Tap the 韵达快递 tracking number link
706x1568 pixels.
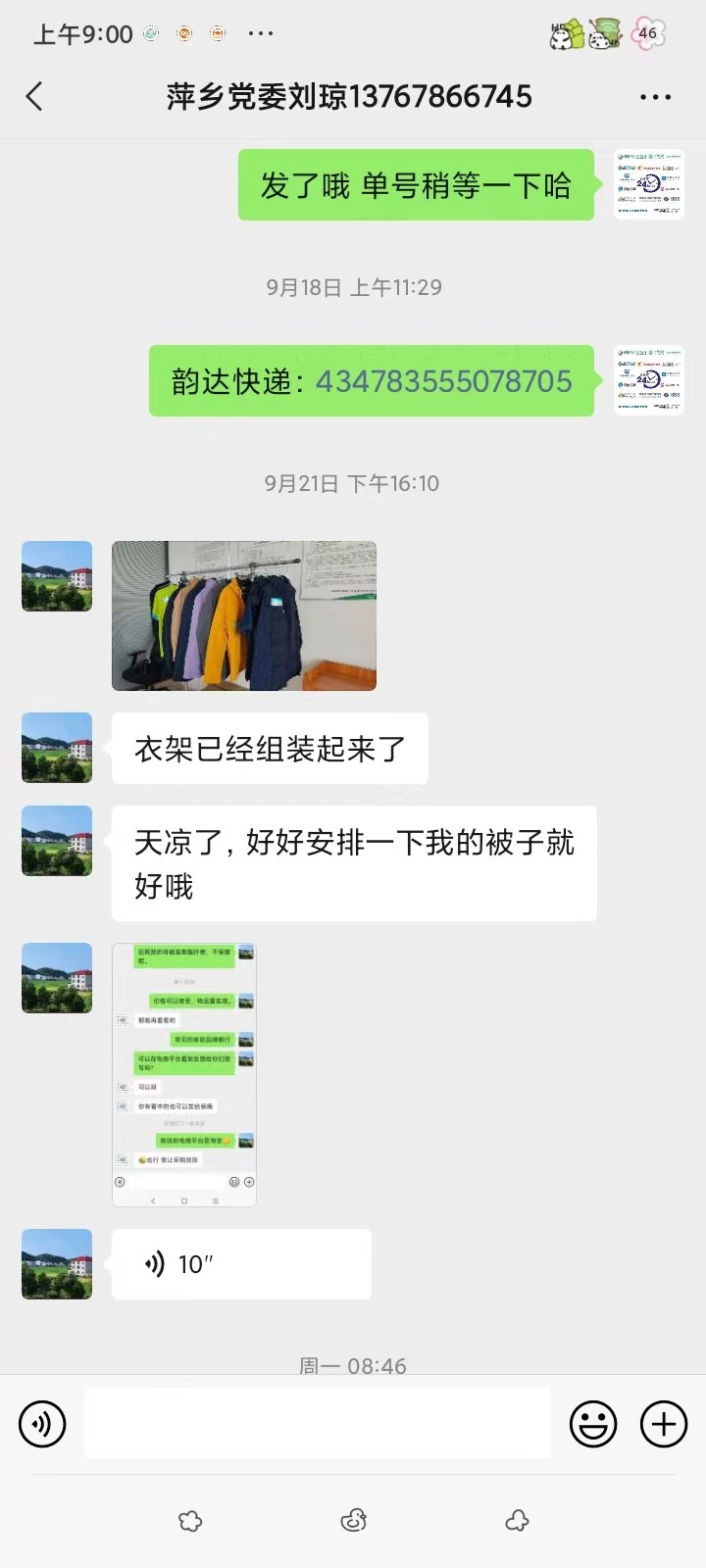[x=443, y=381]
